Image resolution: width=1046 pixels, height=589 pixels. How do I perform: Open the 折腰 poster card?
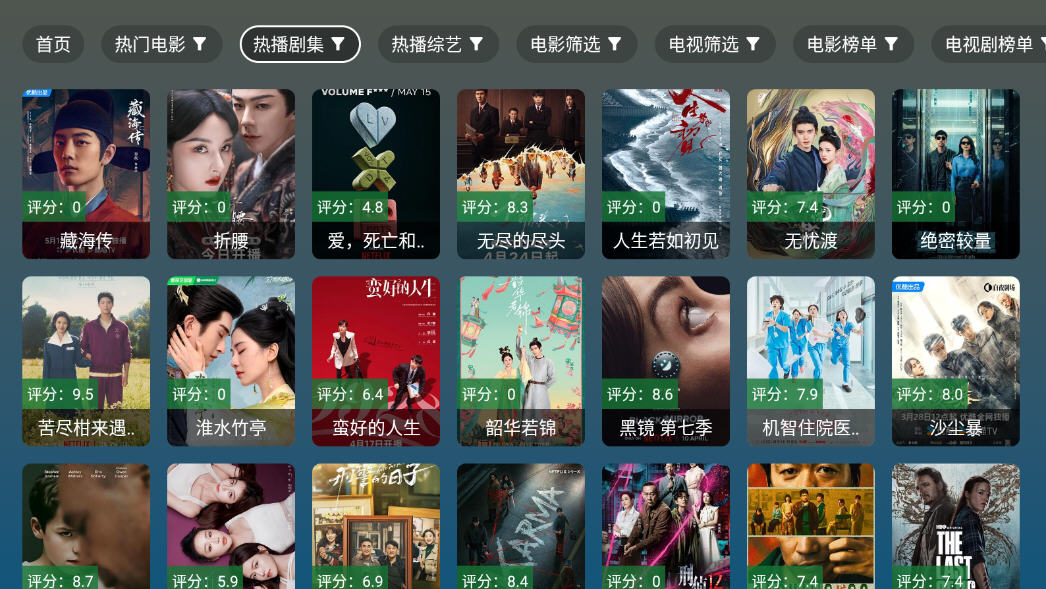coord(231,174)
